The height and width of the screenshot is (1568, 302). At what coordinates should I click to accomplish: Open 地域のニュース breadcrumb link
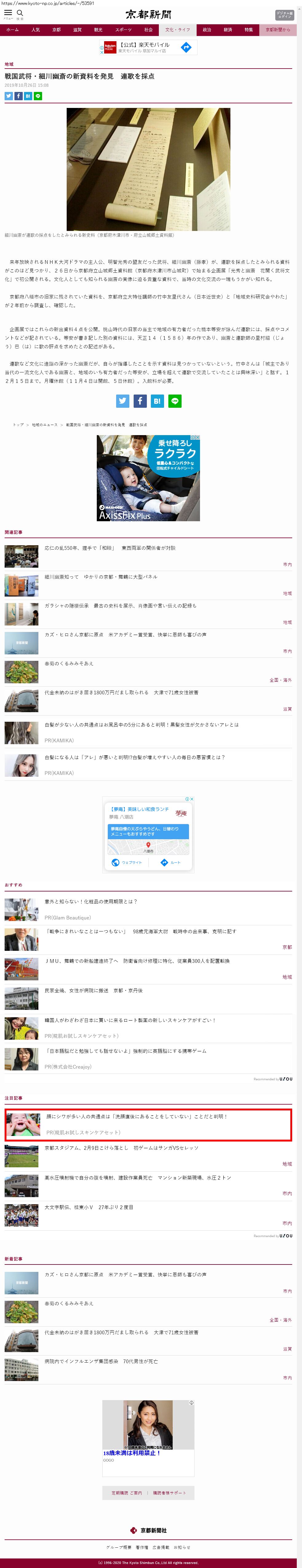pos(44,425)
